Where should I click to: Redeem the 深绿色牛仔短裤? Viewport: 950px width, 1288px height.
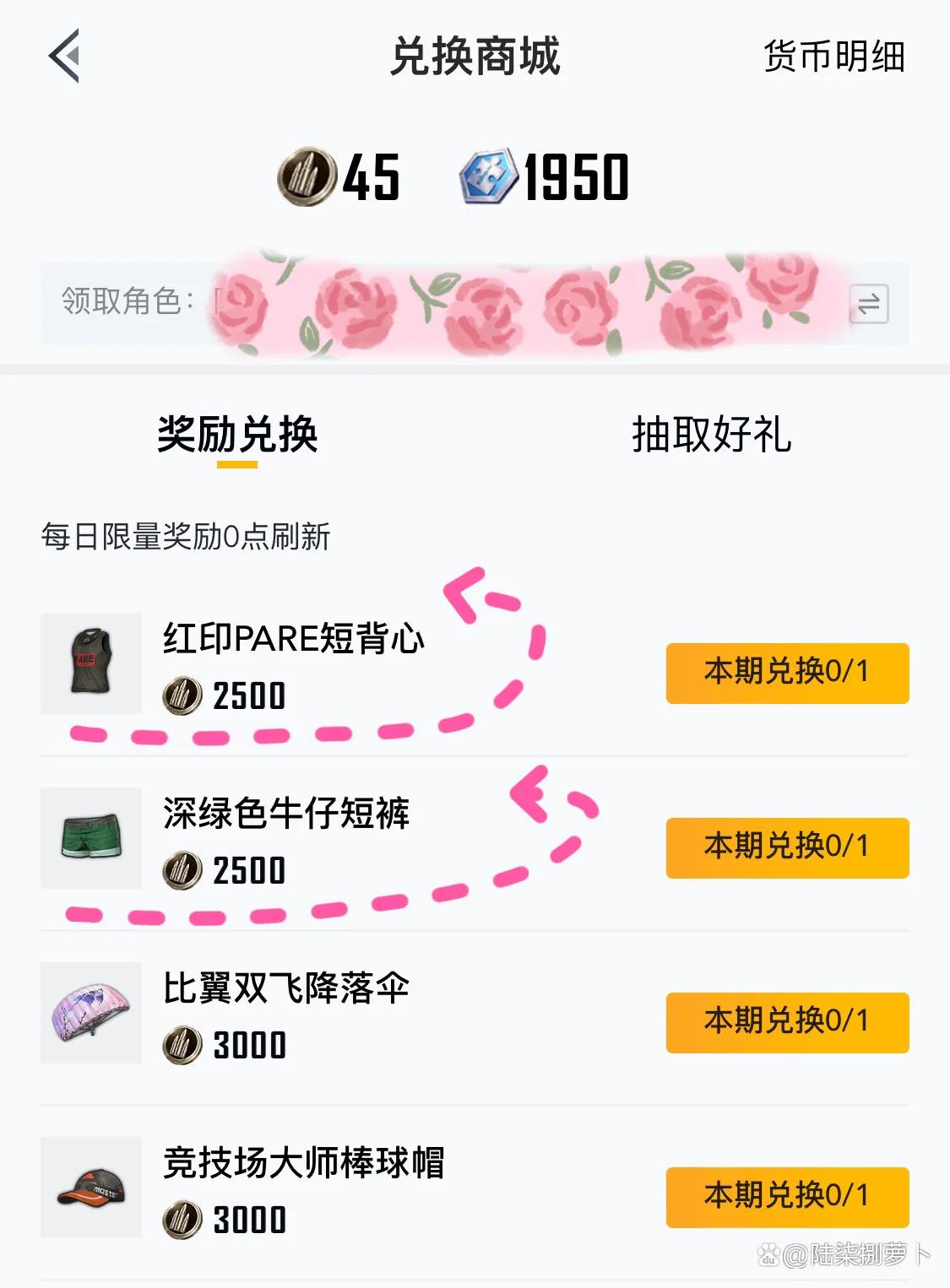pos(787,847)
